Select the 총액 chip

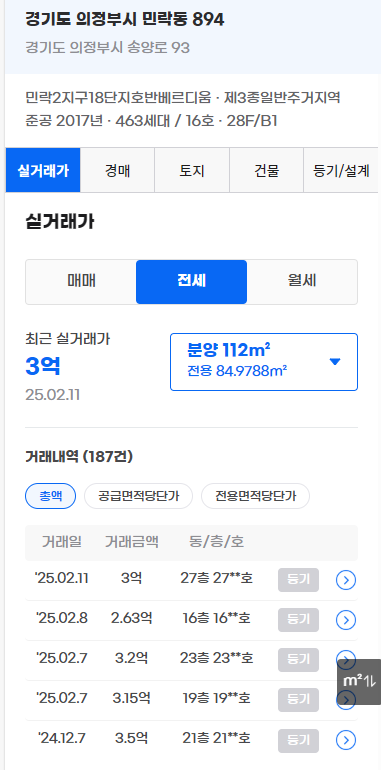51,496
